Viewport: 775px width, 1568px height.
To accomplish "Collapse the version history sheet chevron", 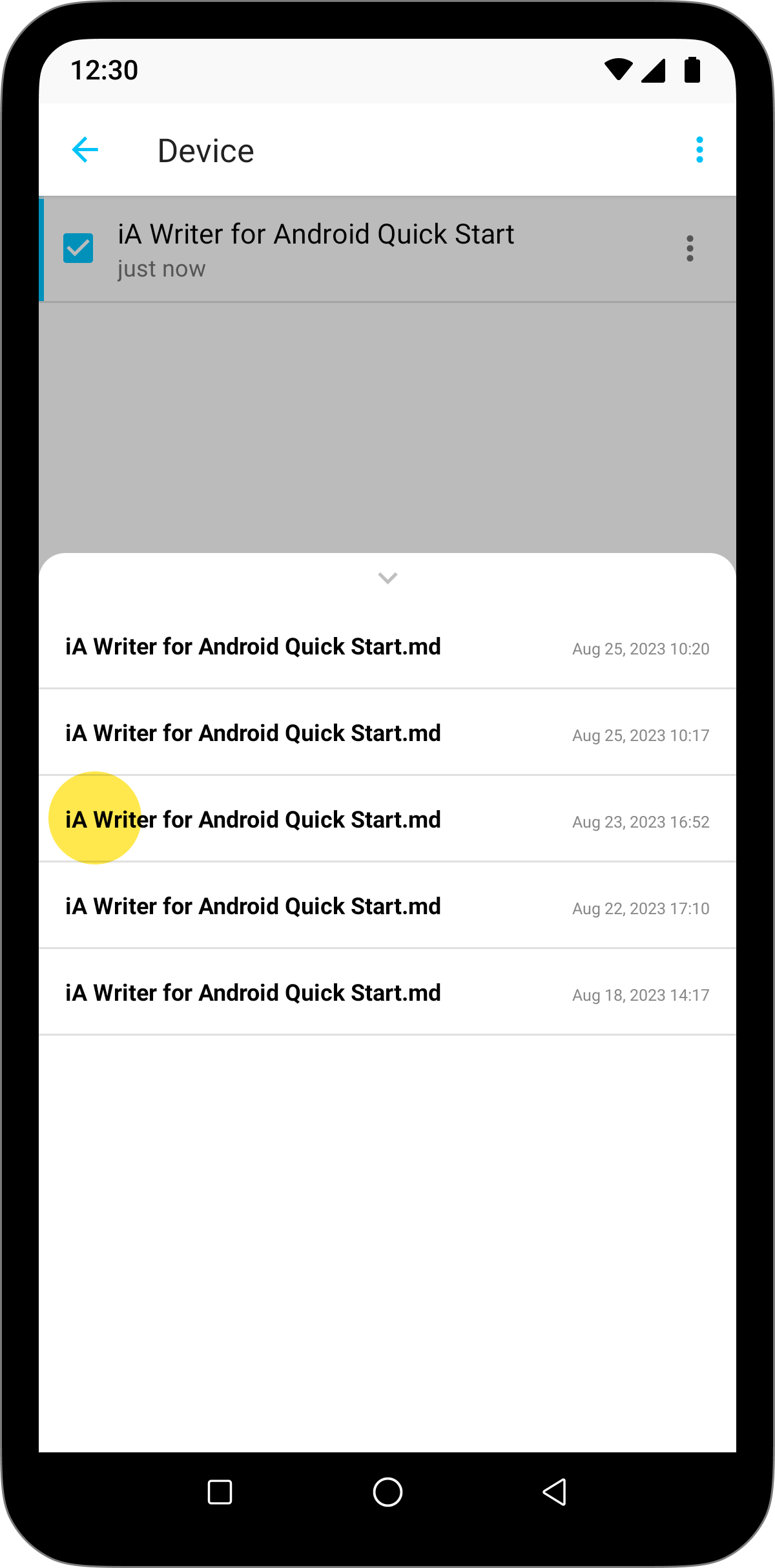I will click(x=387, y=578).
